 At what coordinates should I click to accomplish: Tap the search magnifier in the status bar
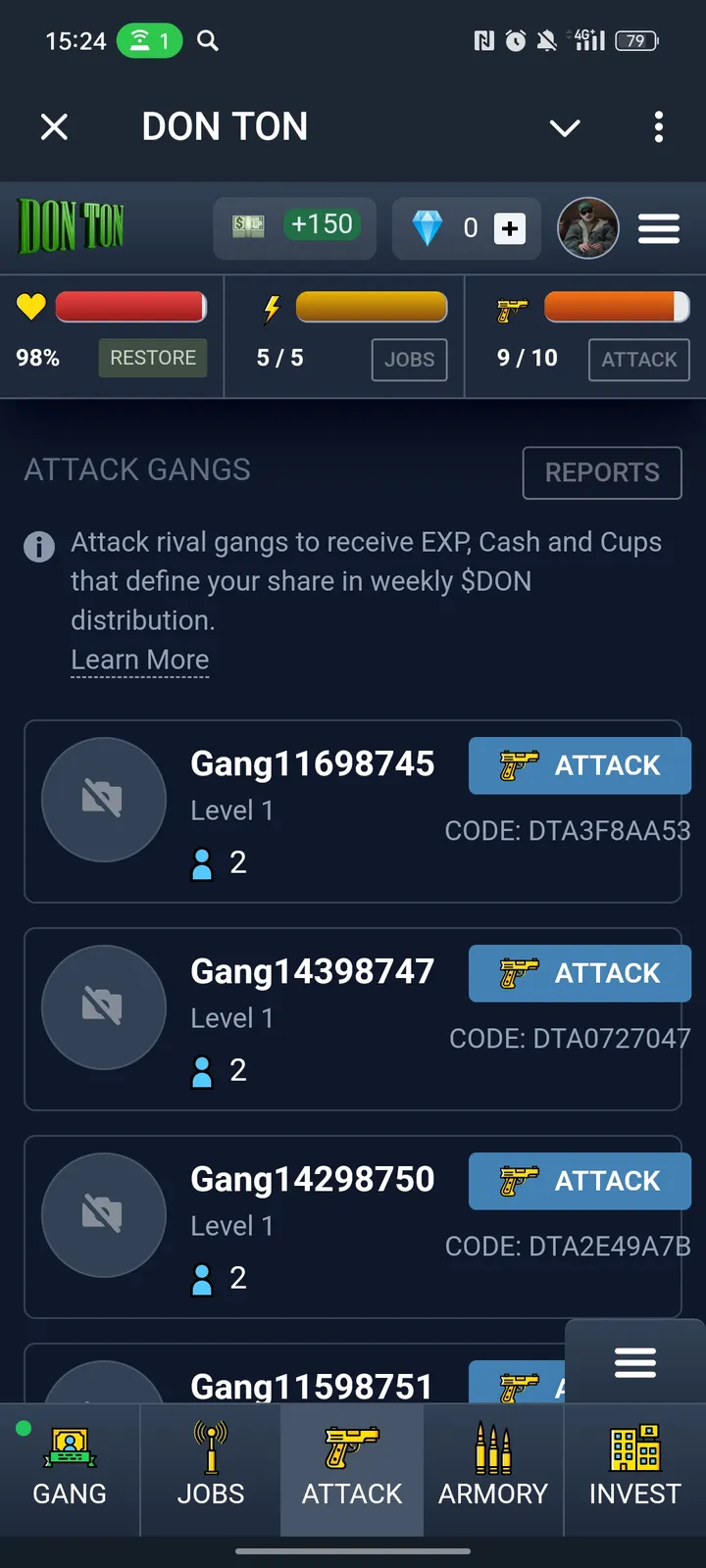coord(207,41)
